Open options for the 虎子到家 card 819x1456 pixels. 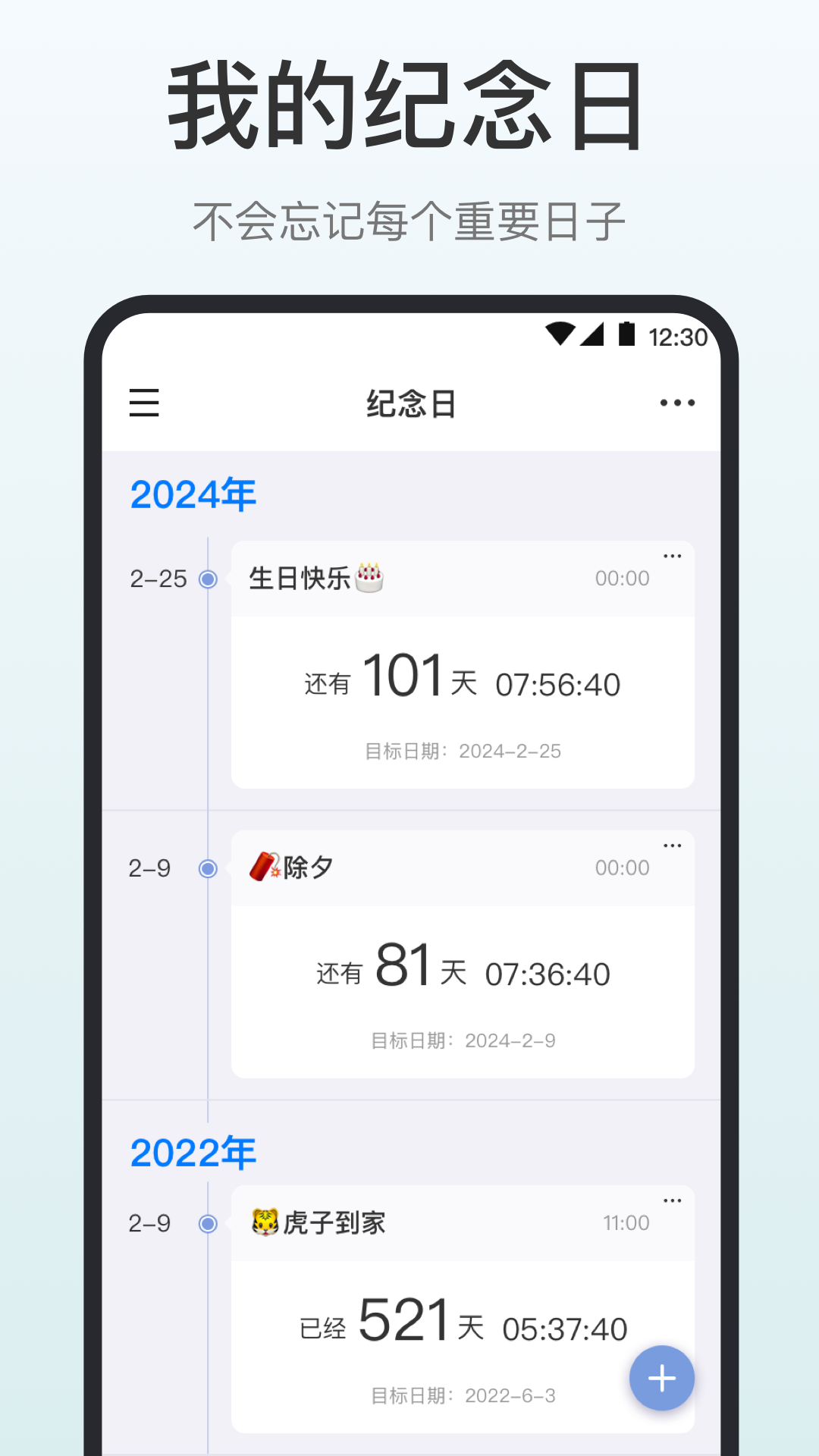672,1201
